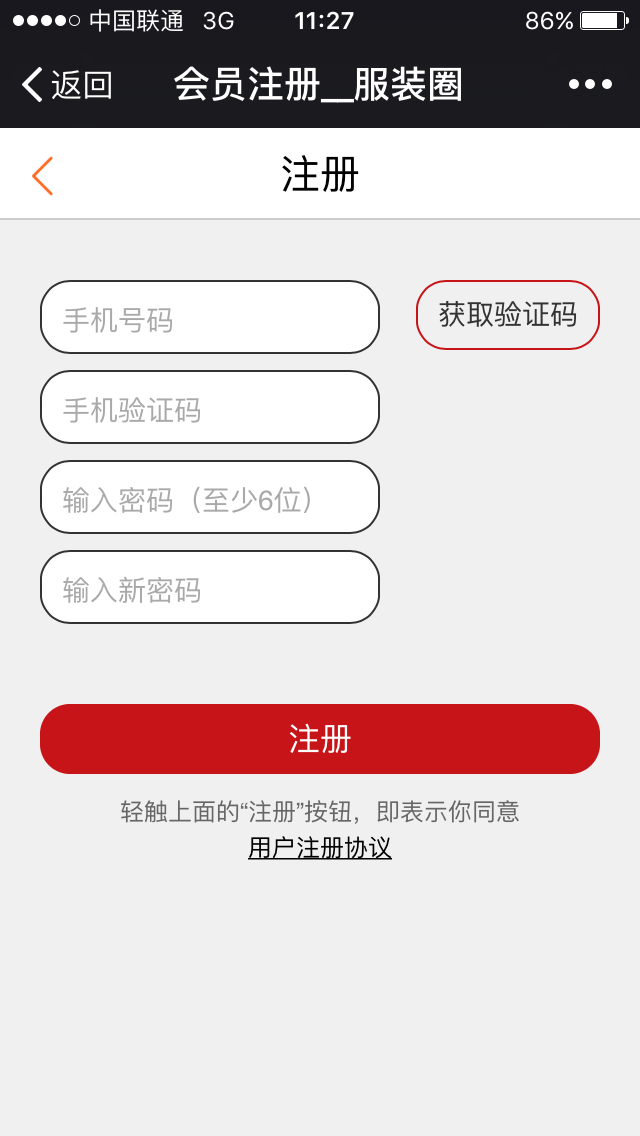Select the 手机验证码 input field
This screenshot has height=1136, width=640.
click(x=210, y=407)
